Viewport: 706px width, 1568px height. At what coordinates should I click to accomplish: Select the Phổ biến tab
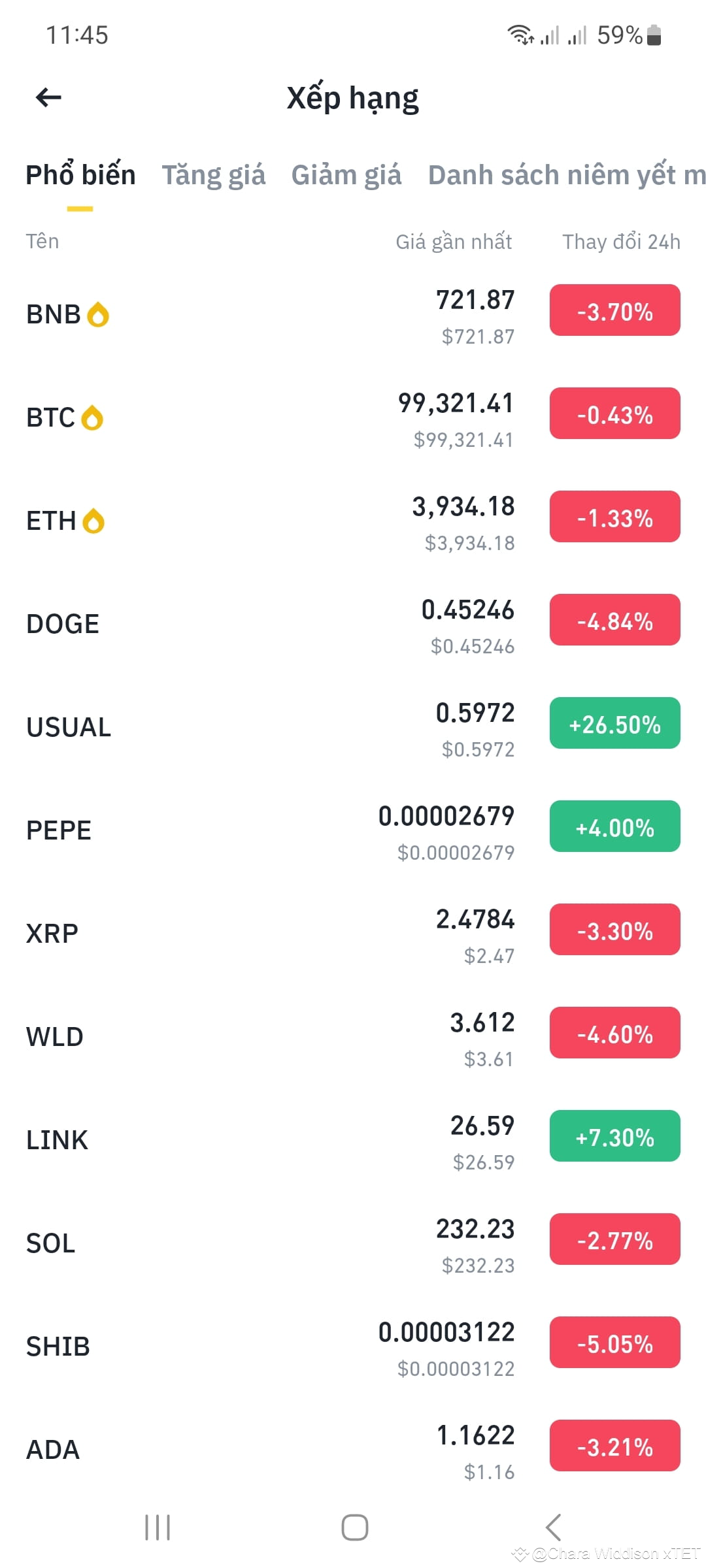pos(80,175)
